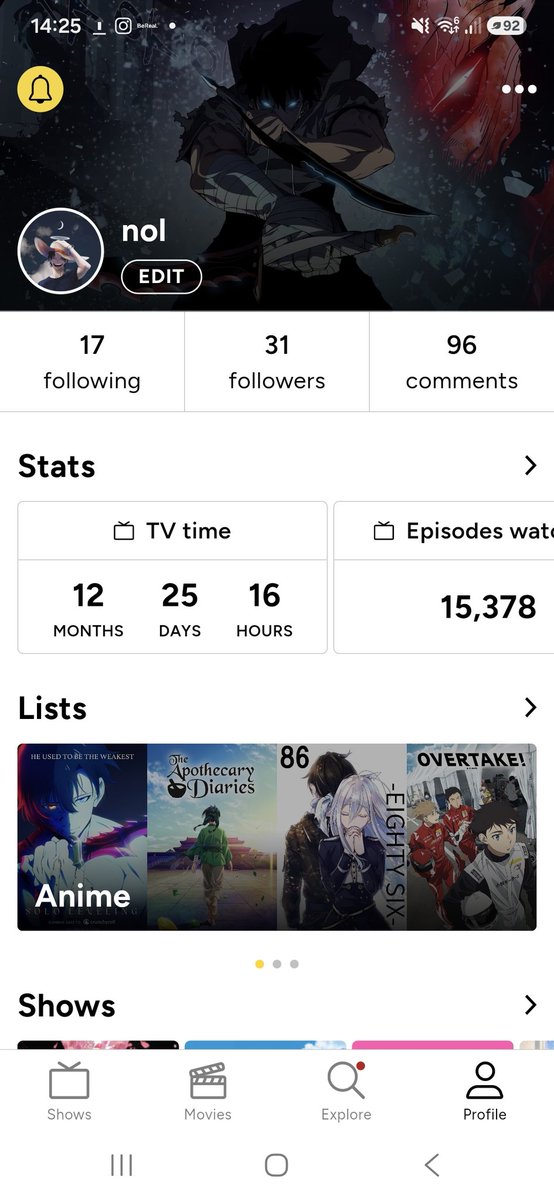Image resolution: width=554 pixels, height=1200 pixels.
Task: Open the TV time stats card
Action: point(173,577)
